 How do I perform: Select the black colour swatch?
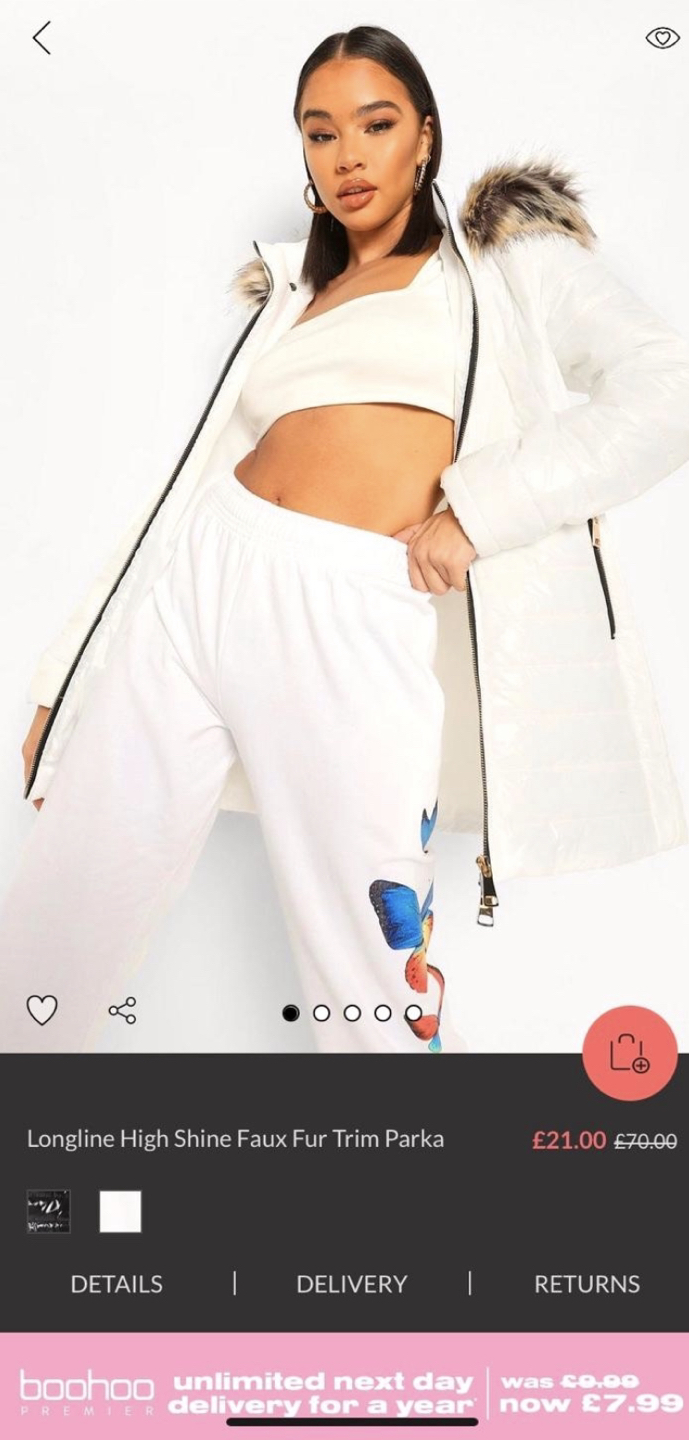point(48,1211)
